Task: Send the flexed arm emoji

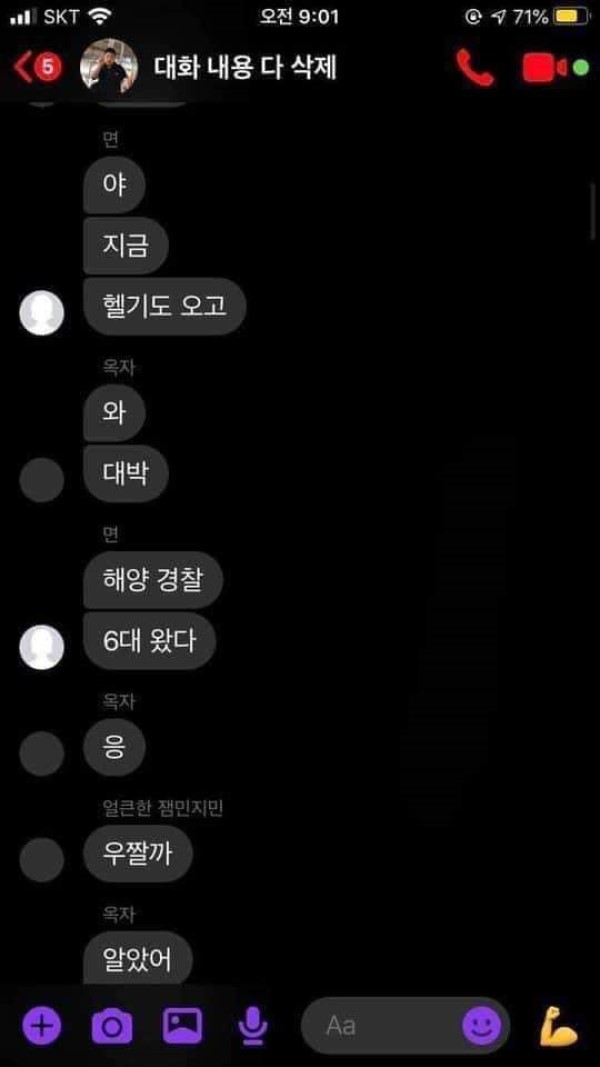Action: (x=558, y=1025)
